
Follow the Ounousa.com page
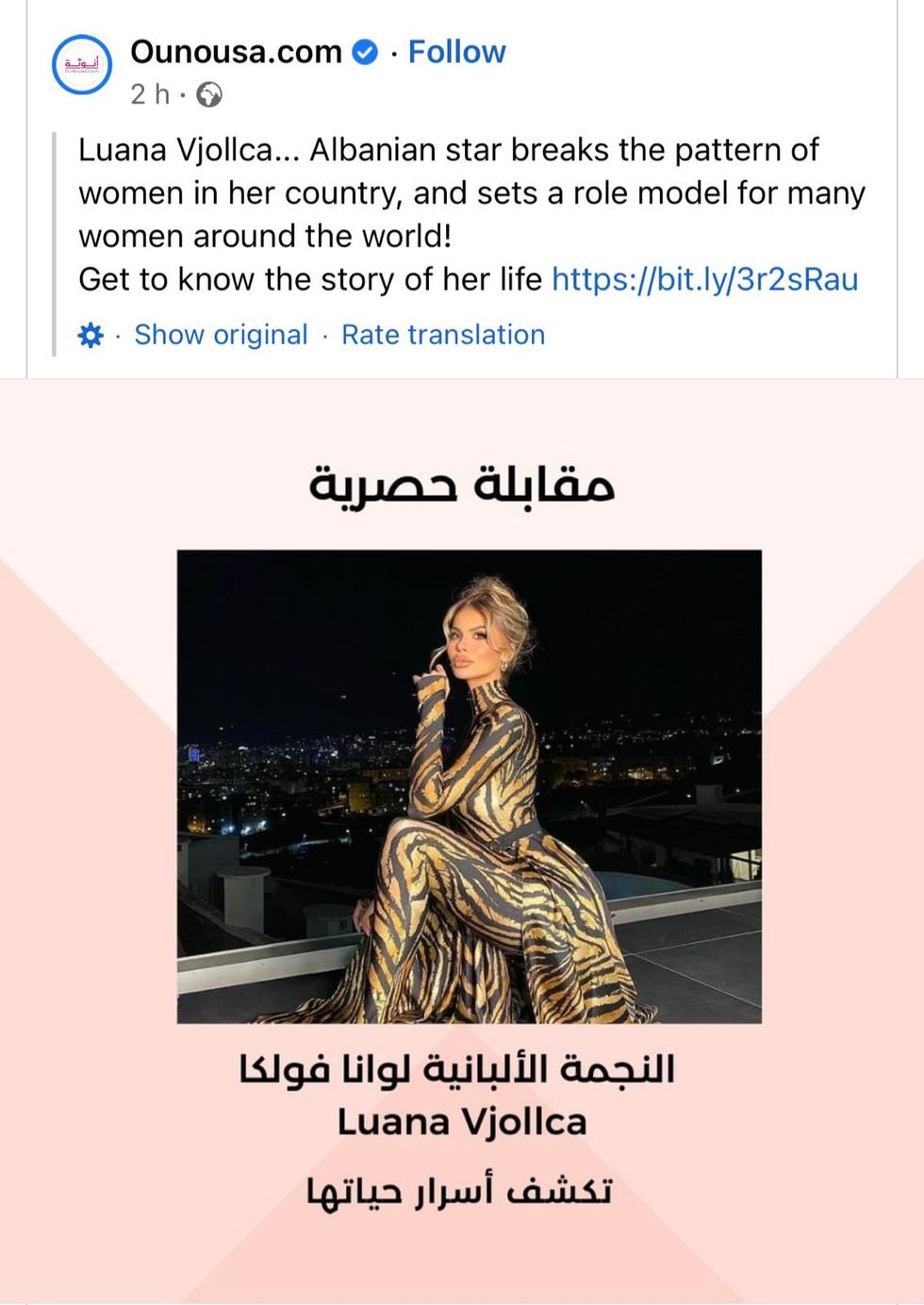[x=456, y=52]
